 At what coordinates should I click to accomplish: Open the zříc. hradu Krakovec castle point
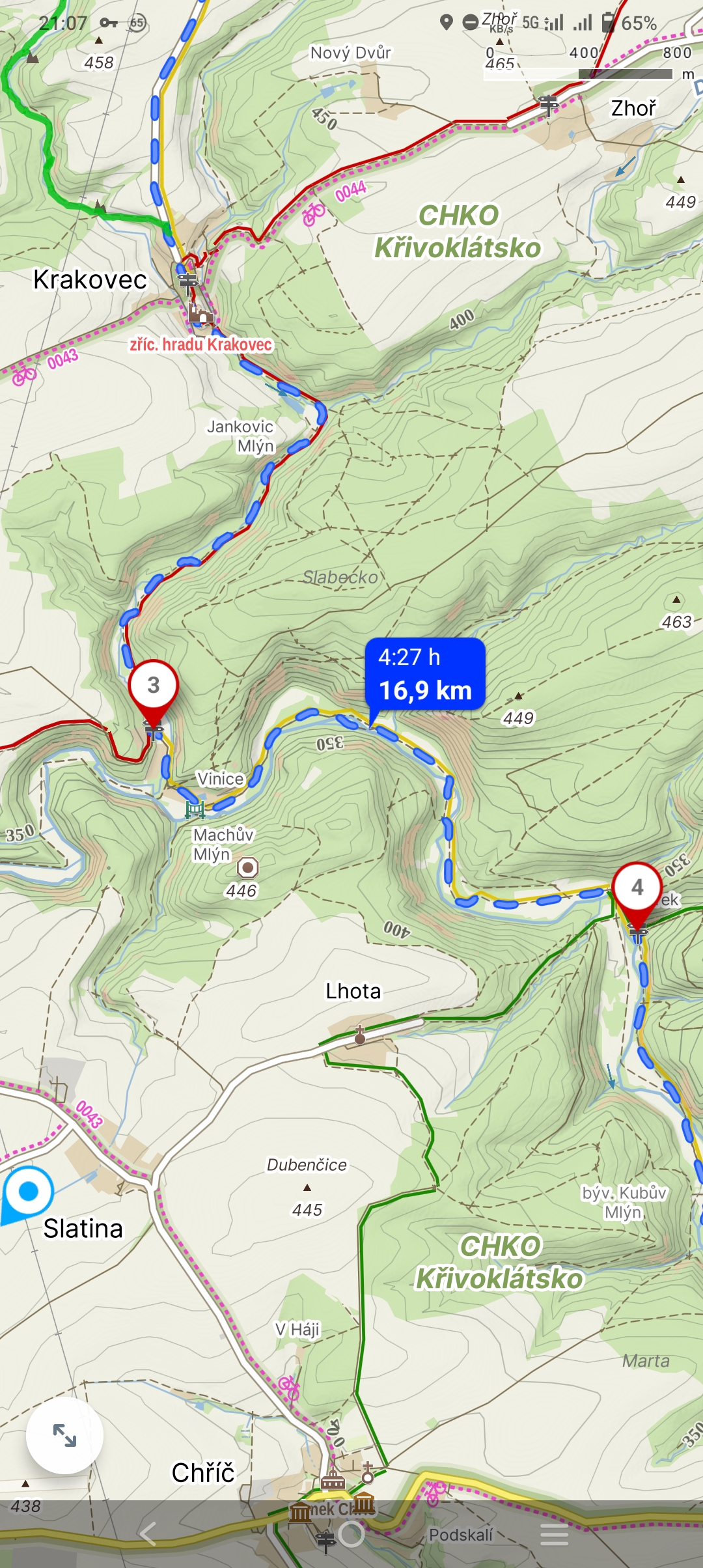(200, 314)
